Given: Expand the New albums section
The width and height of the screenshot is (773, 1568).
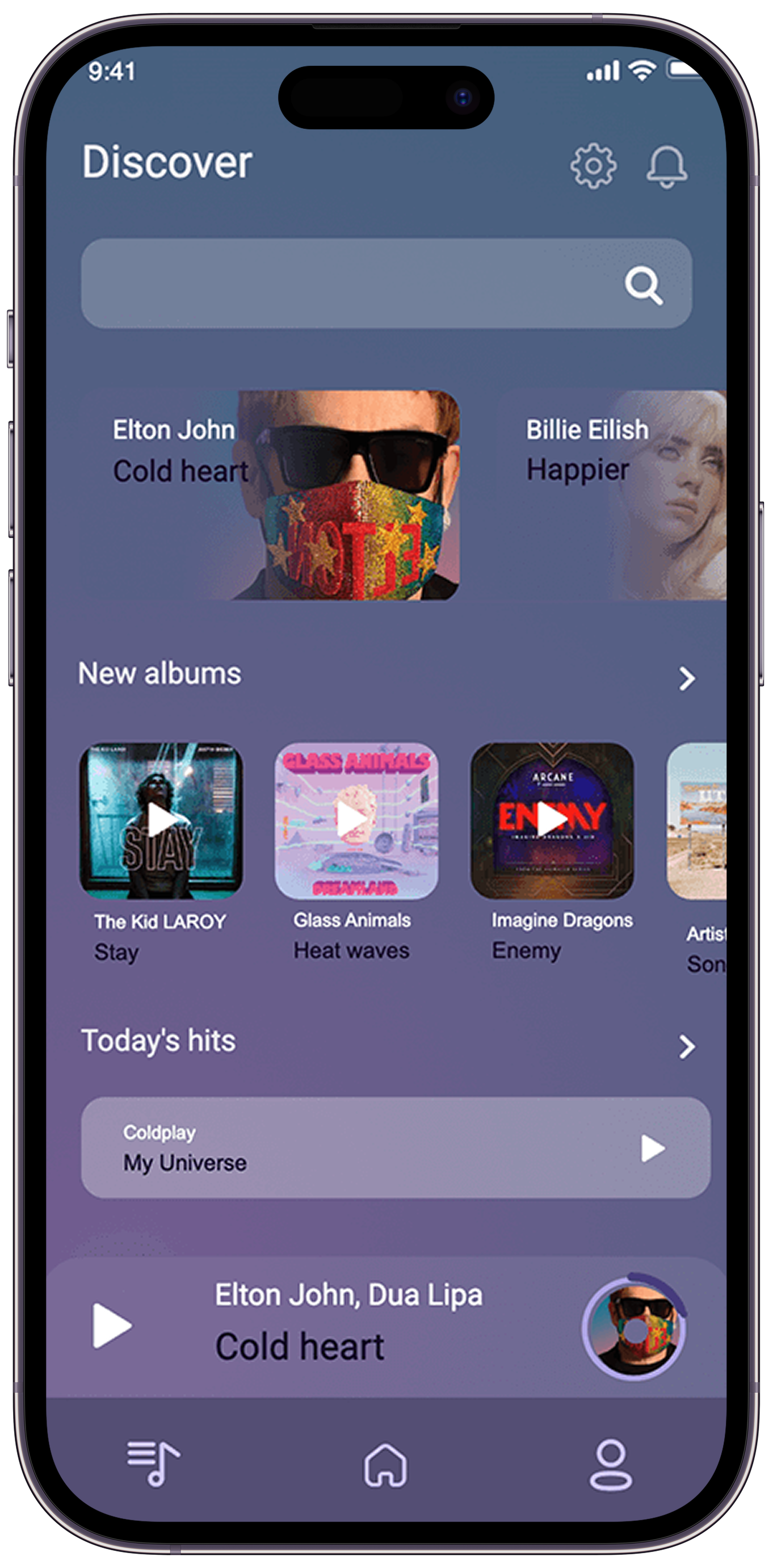Looking at the screenshot, I should (x=687, y=678).
